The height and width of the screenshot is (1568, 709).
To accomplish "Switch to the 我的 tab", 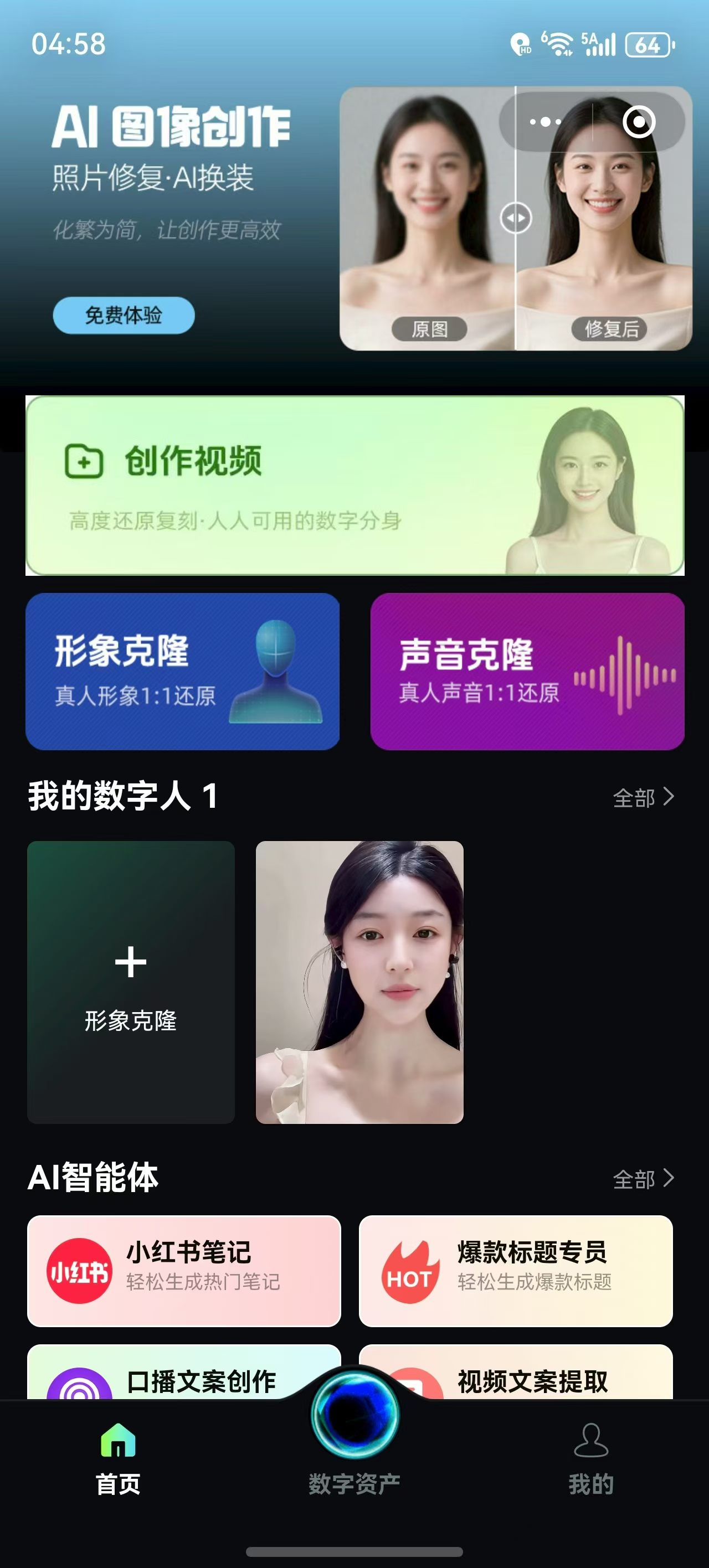I will [591, 1459].
